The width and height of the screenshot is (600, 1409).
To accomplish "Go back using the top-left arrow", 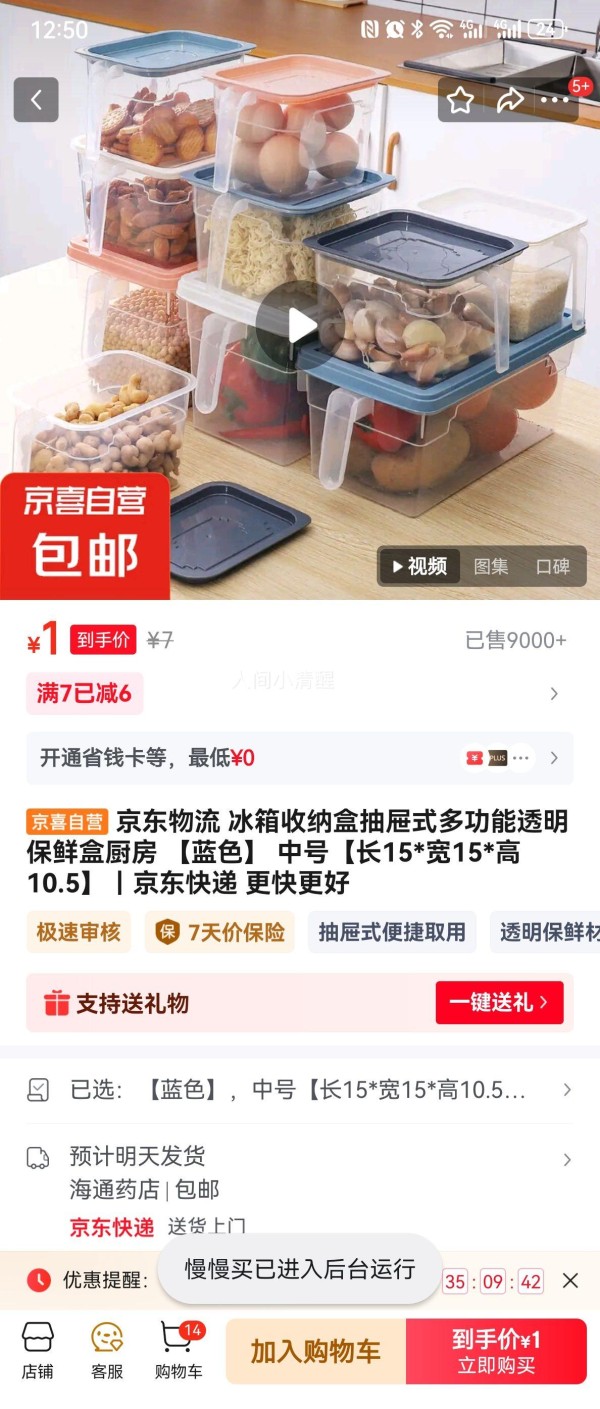I will pyautogui.click(x=36, y=100).
